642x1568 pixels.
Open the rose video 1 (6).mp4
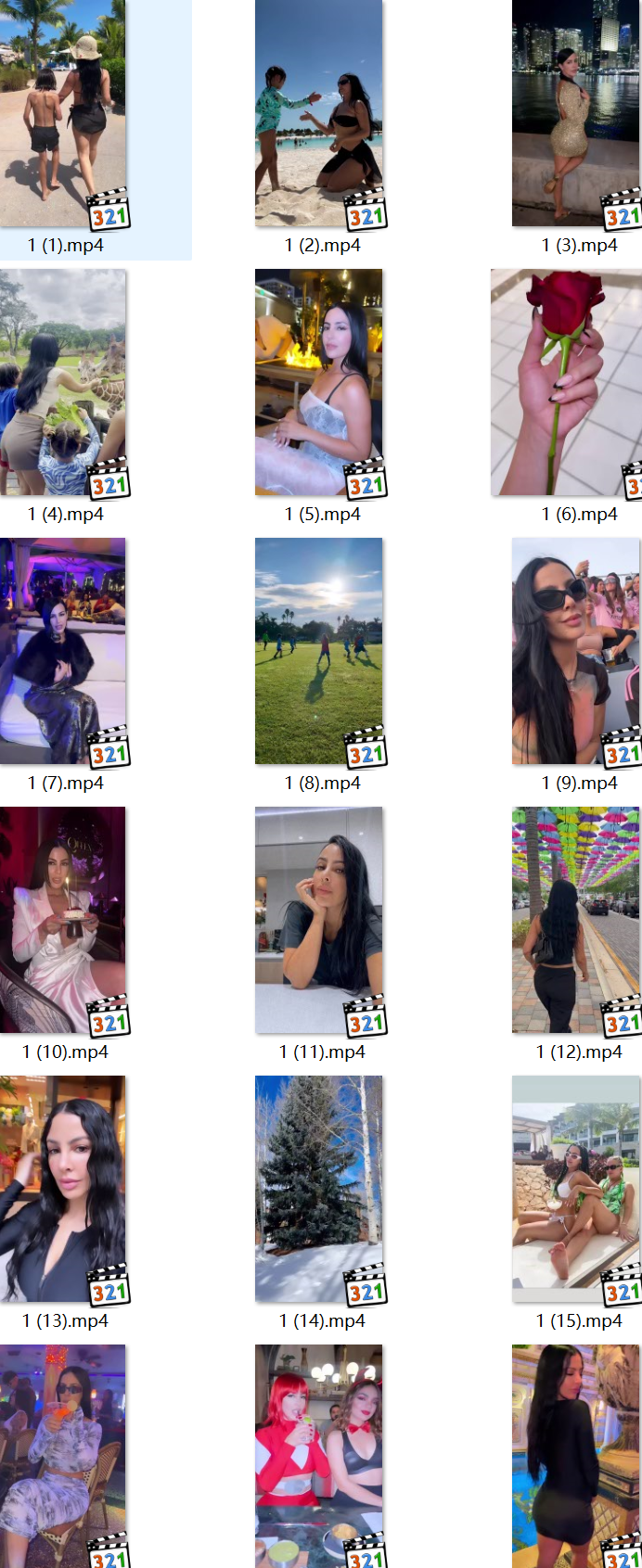coord(566,382)
